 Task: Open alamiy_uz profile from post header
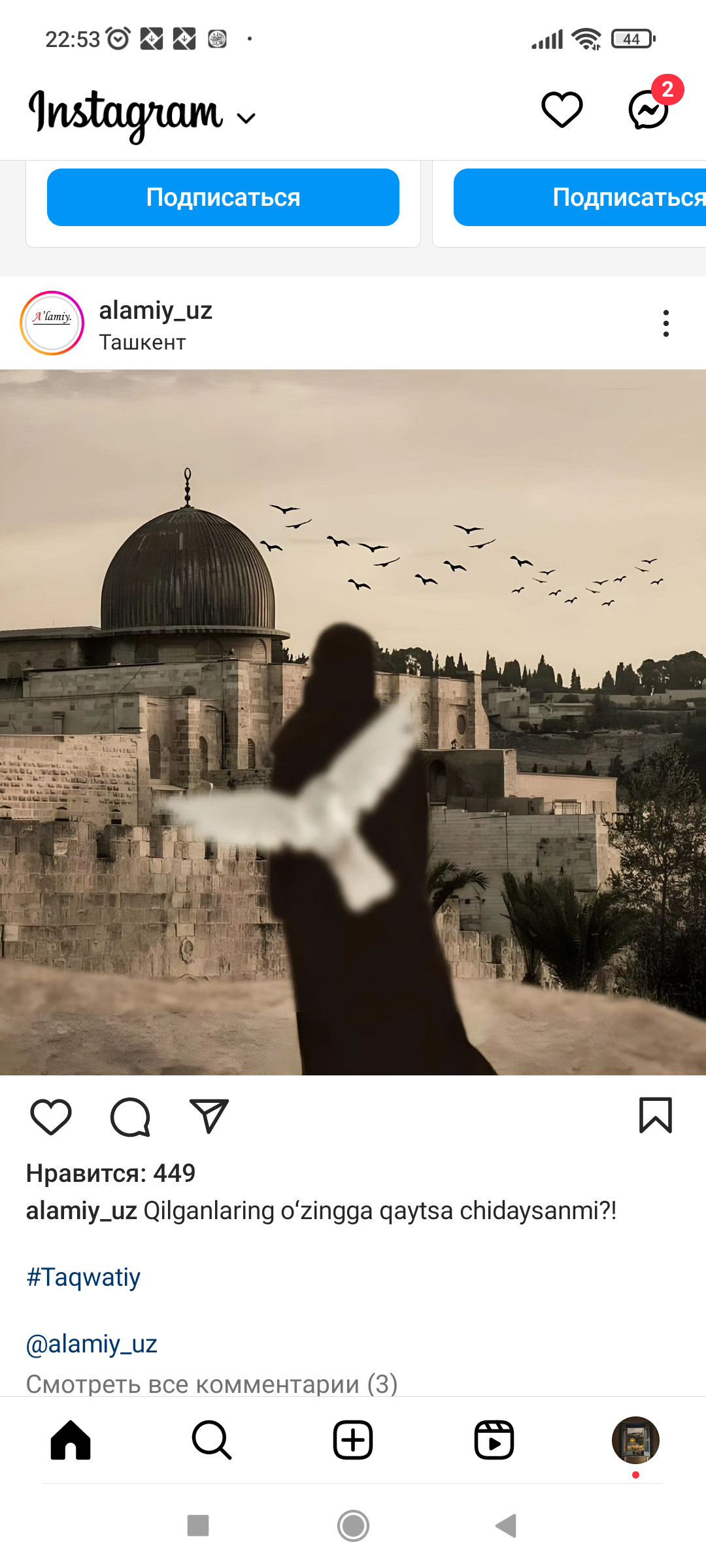(156, 310)
